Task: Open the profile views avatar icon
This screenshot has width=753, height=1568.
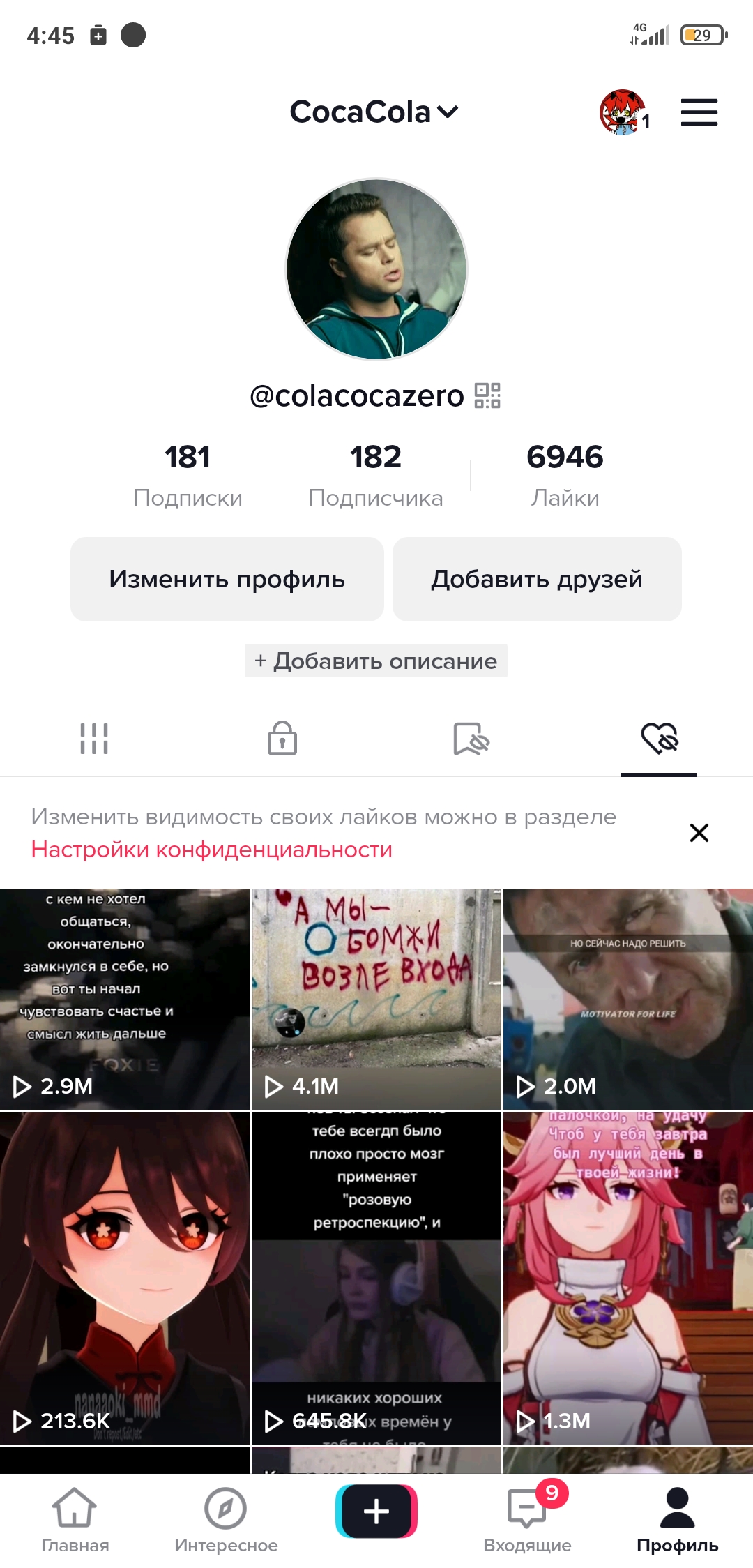Action: pyautogui.click(x=623, y=112)
